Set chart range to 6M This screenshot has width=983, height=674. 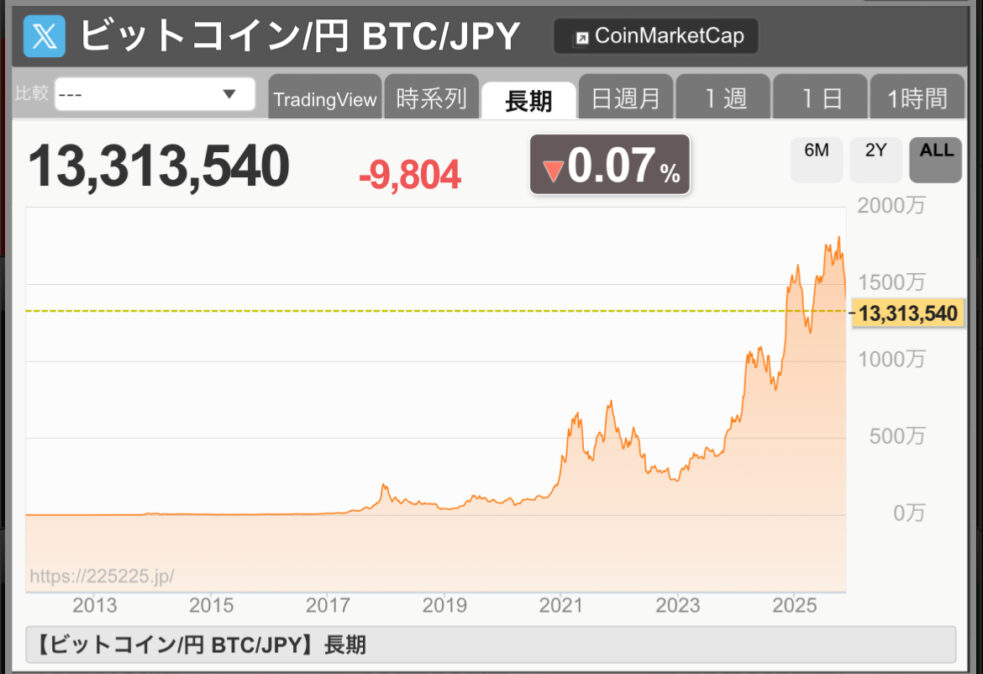[816, 160]
